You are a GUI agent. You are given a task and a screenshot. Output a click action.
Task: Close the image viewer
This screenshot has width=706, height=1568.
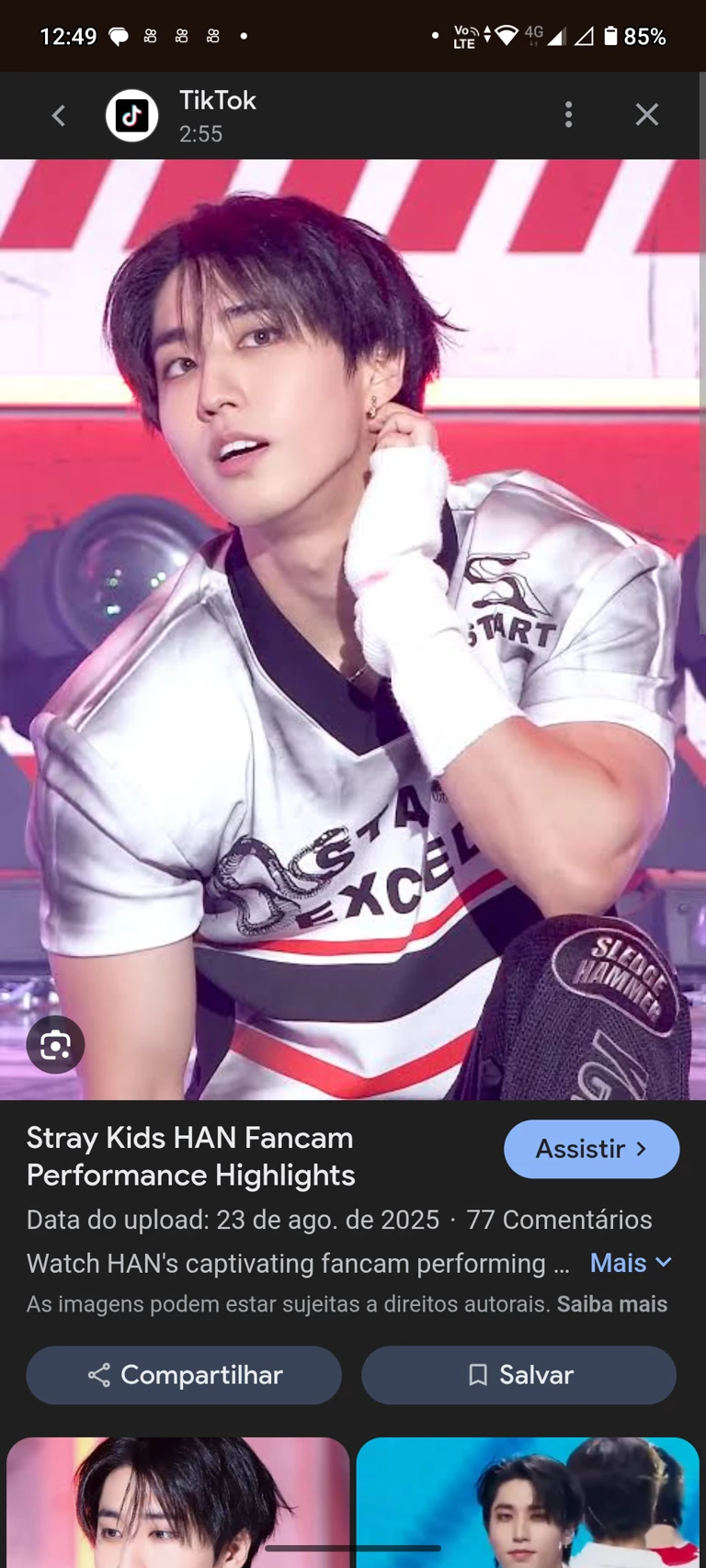click(647, 115)
